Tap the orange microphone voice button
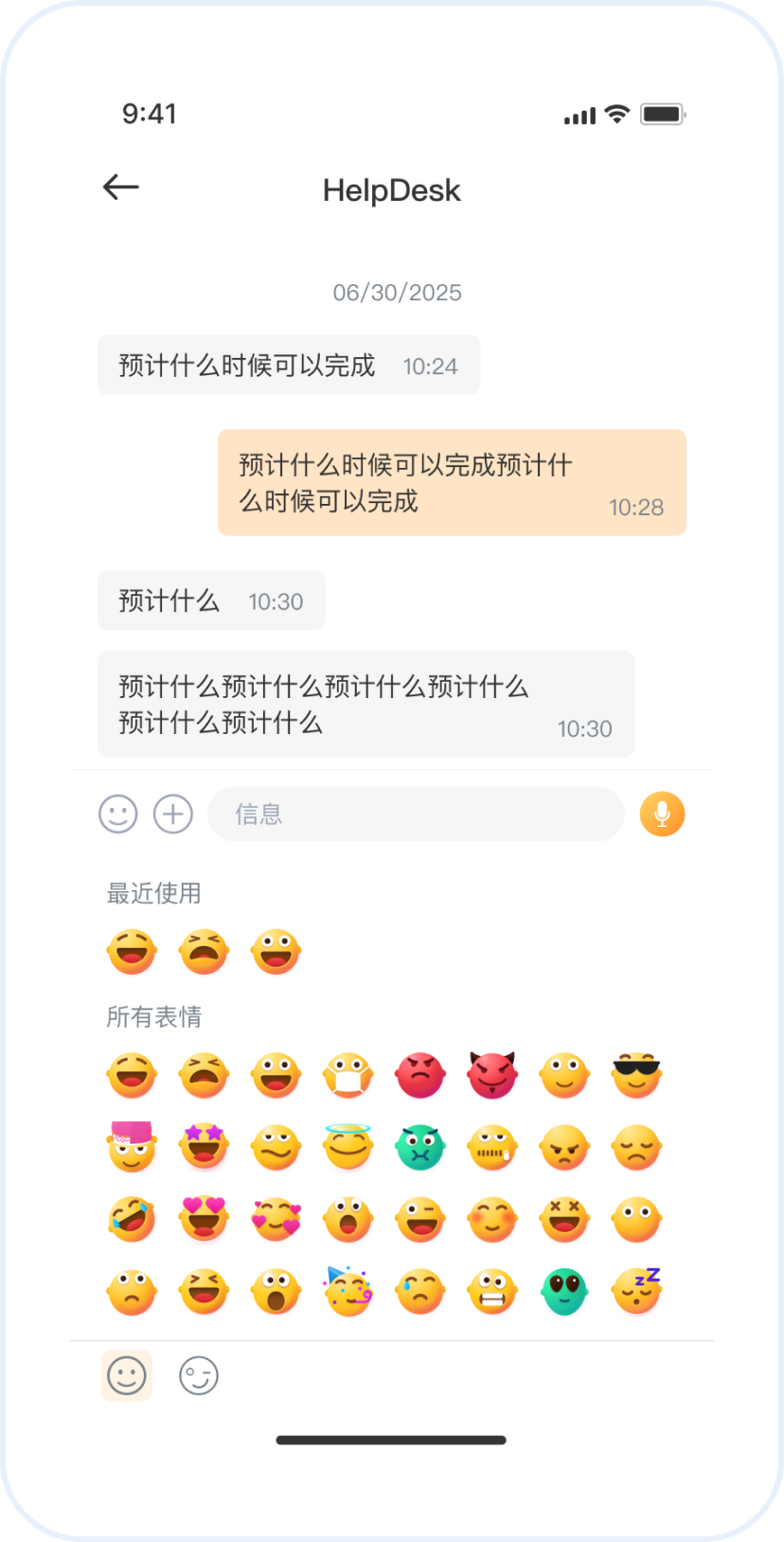The height and width of the screenshot is (1542, 784). pyautogui.click(x=662, y=814)
